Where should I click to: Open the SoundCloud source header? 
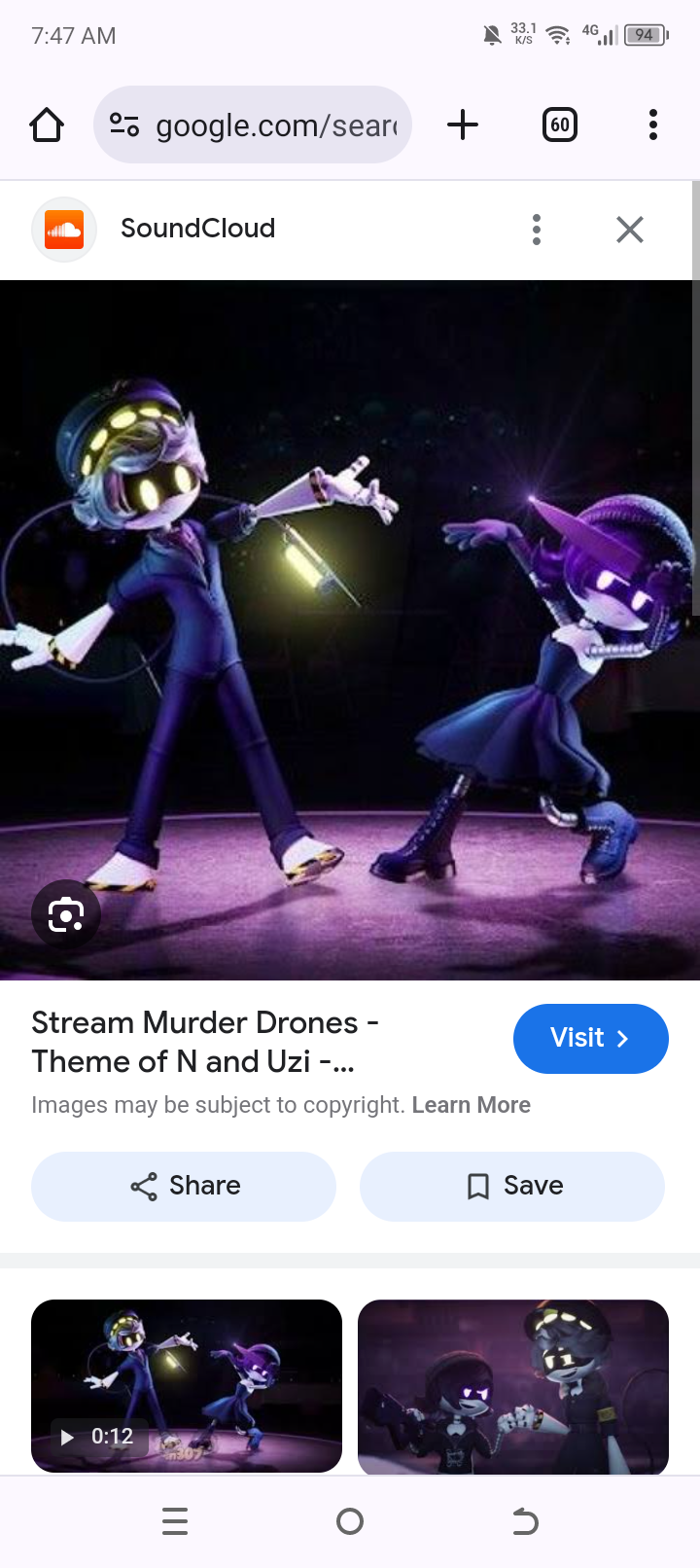coord(197,229)
